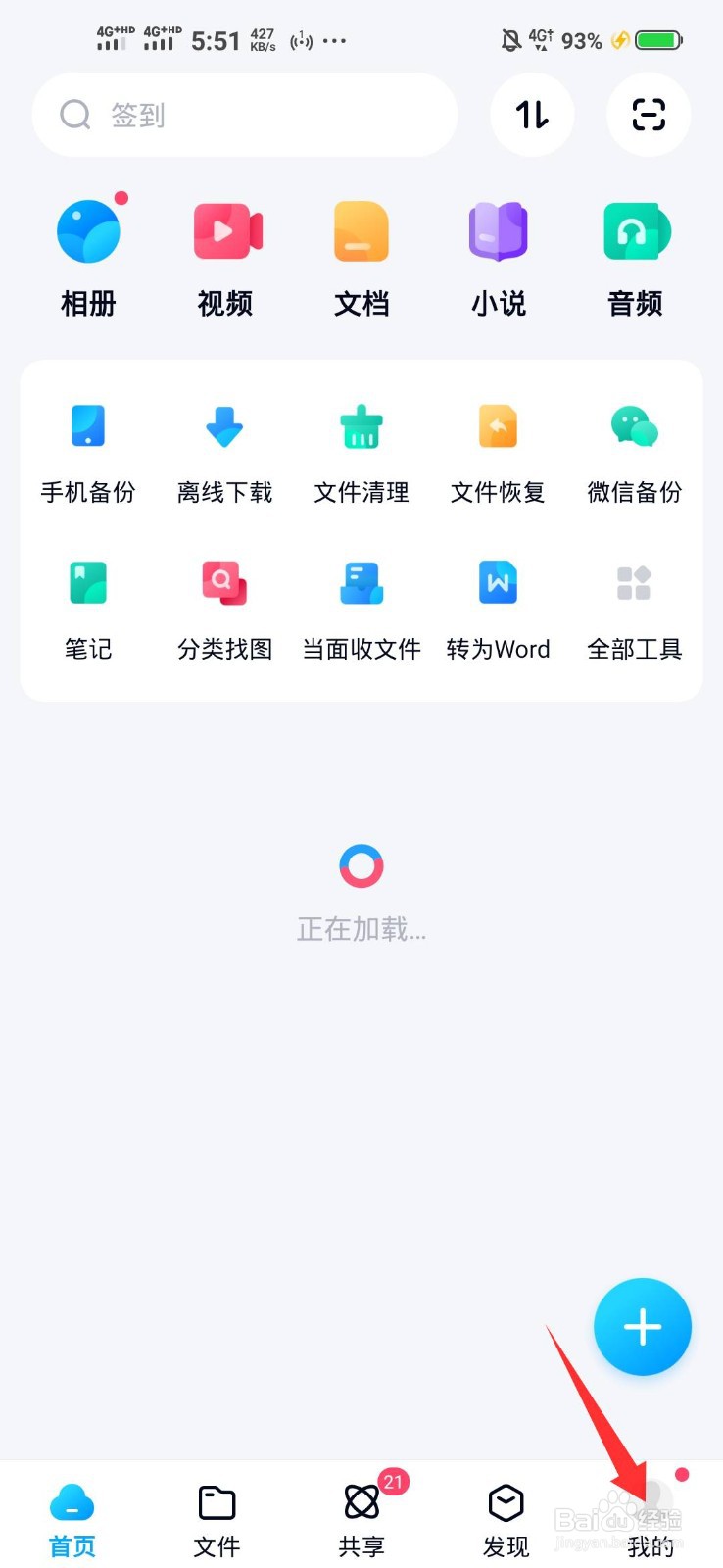Open the 视频 (Videos) section
The image size is (723, 1568).
coord(224,250)
